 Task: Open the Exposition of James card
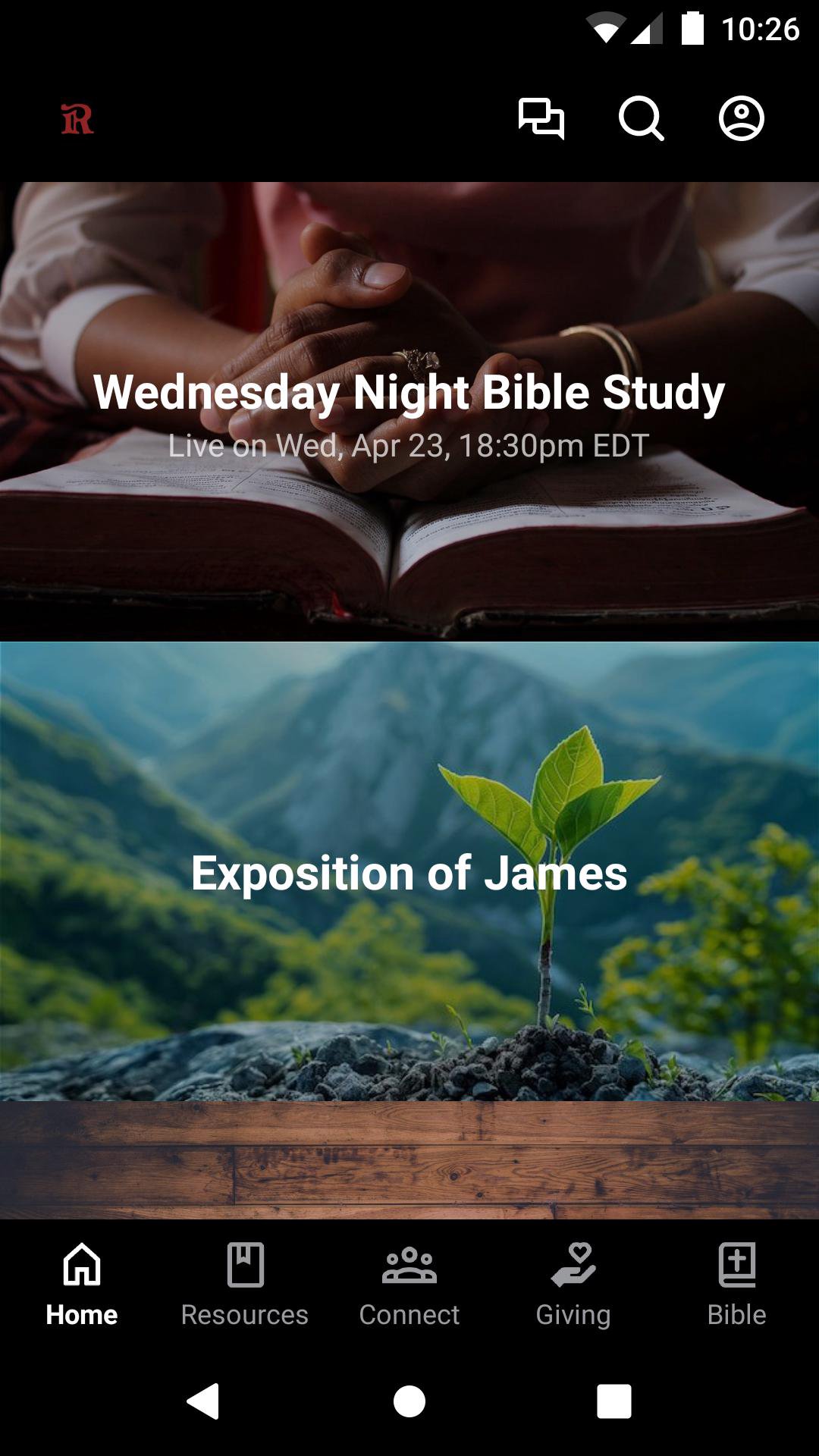coord(409,871)
